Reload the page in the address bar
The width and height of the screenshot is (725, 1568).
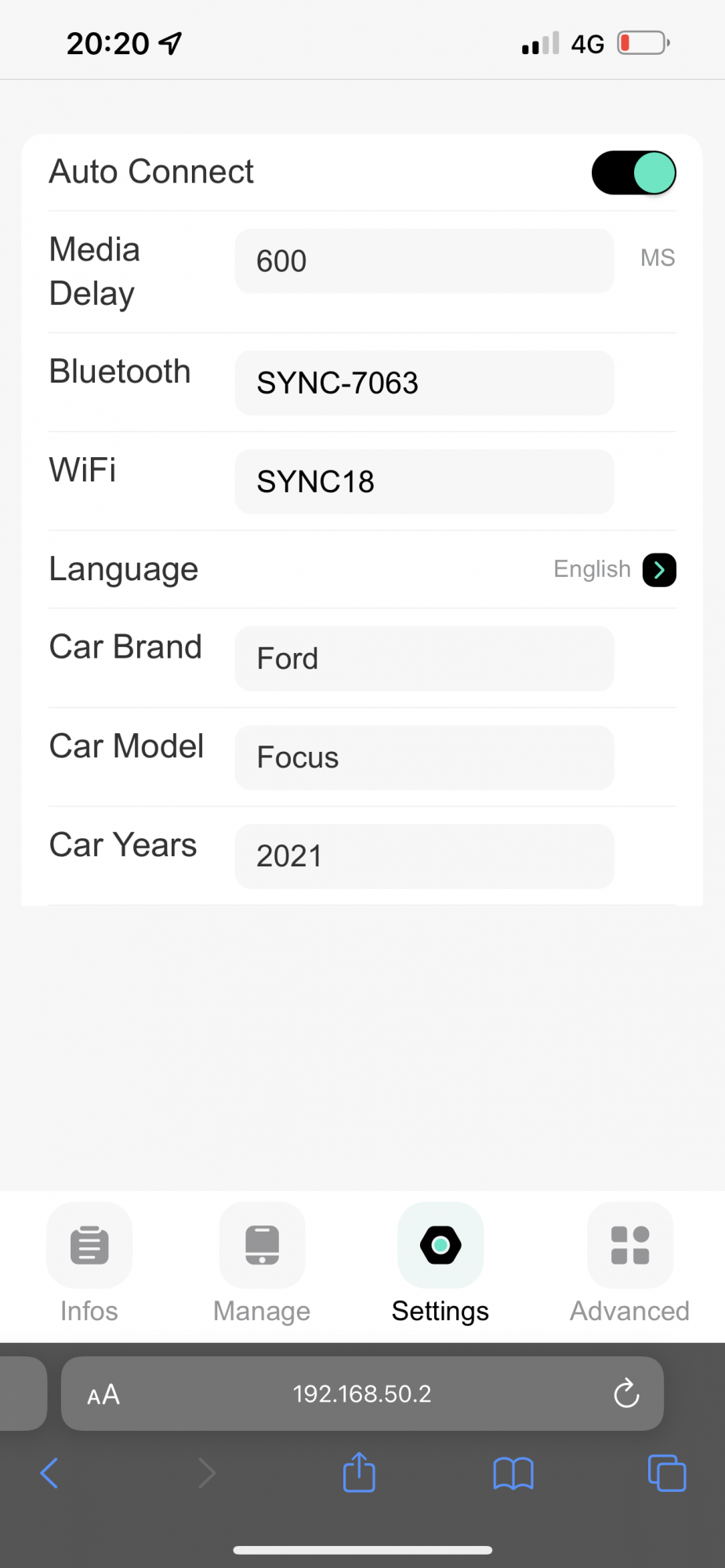(626, 1394)
